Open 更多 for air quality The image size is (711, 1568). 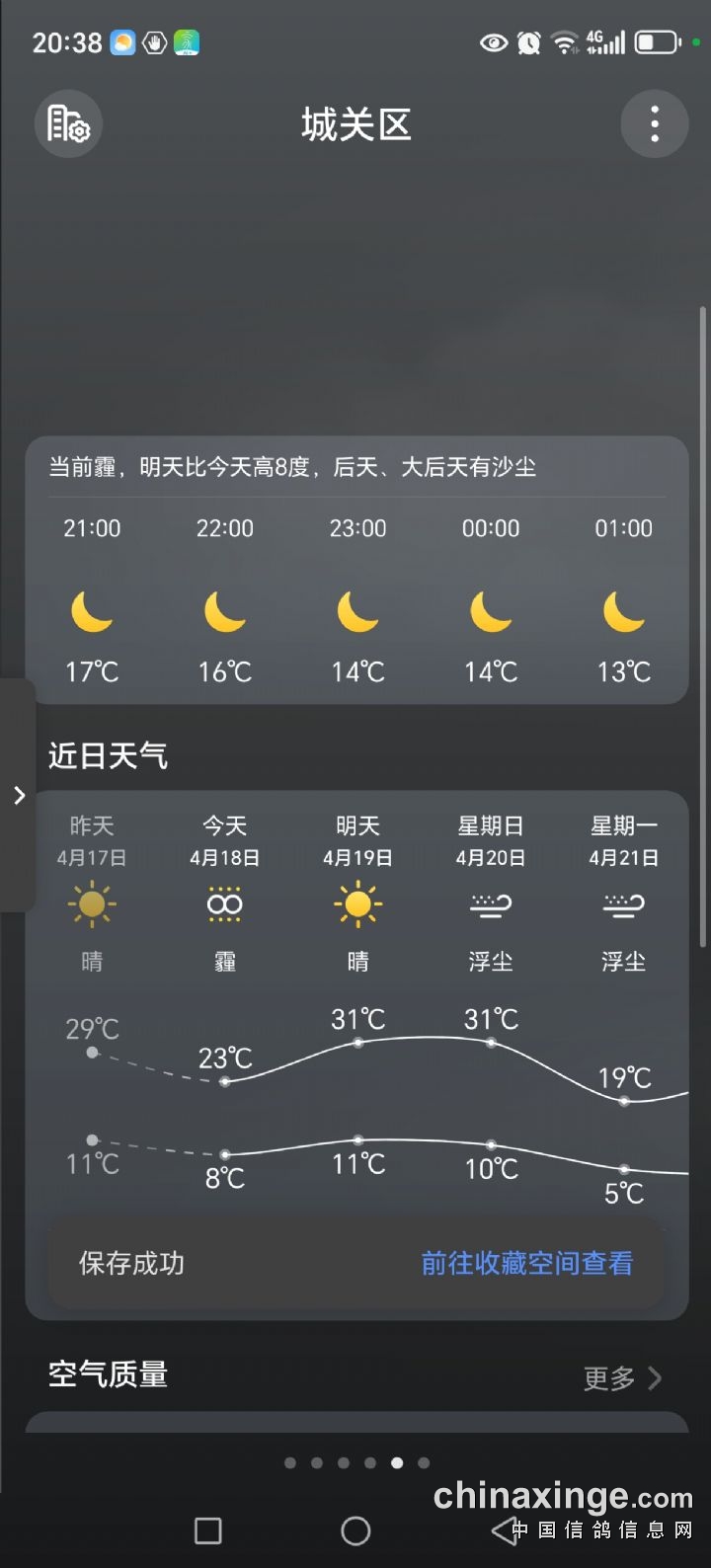pos(622,1377)
